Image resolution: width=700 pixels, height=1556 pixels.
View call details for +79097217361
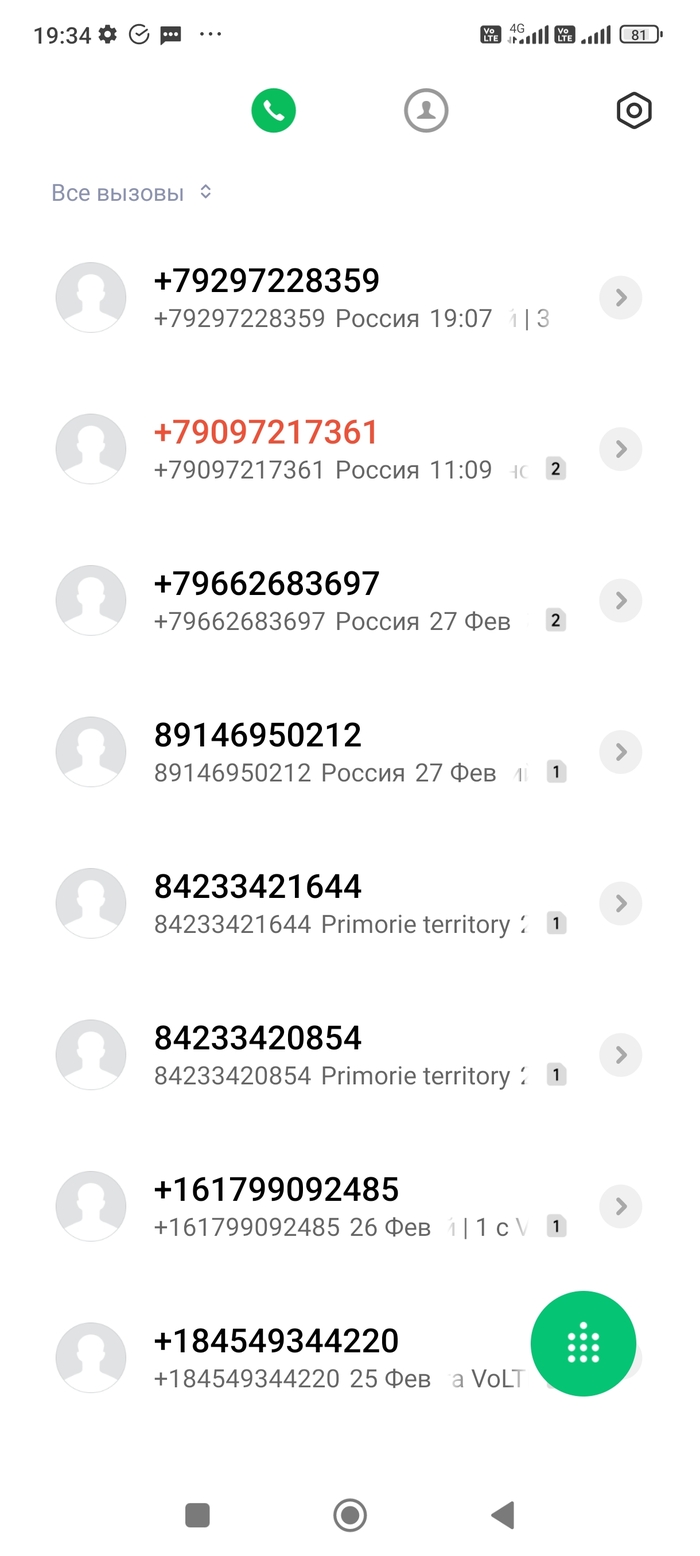[x=620, y=449]
